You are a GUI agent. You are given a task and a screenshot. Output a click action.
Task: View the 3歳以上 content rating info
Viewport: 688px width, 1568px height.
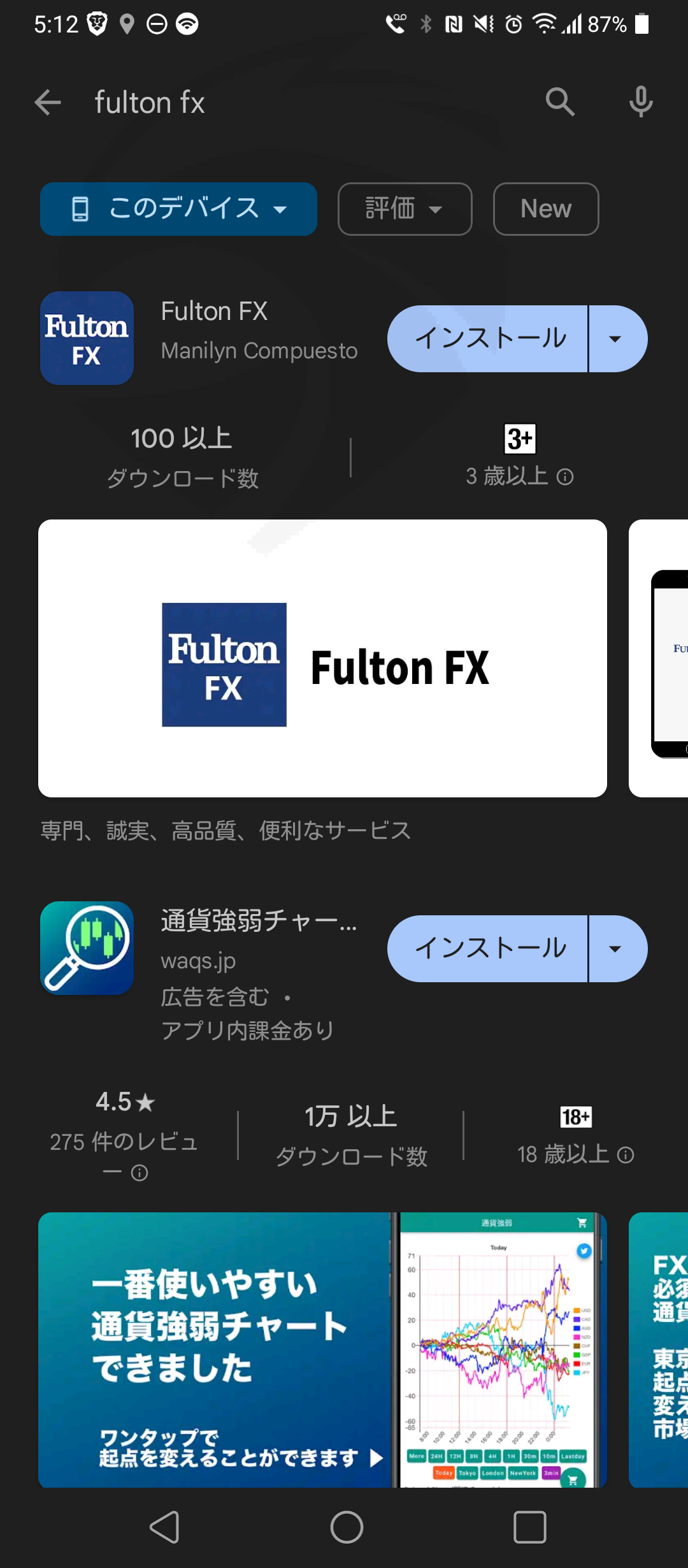tap(565, 477)
